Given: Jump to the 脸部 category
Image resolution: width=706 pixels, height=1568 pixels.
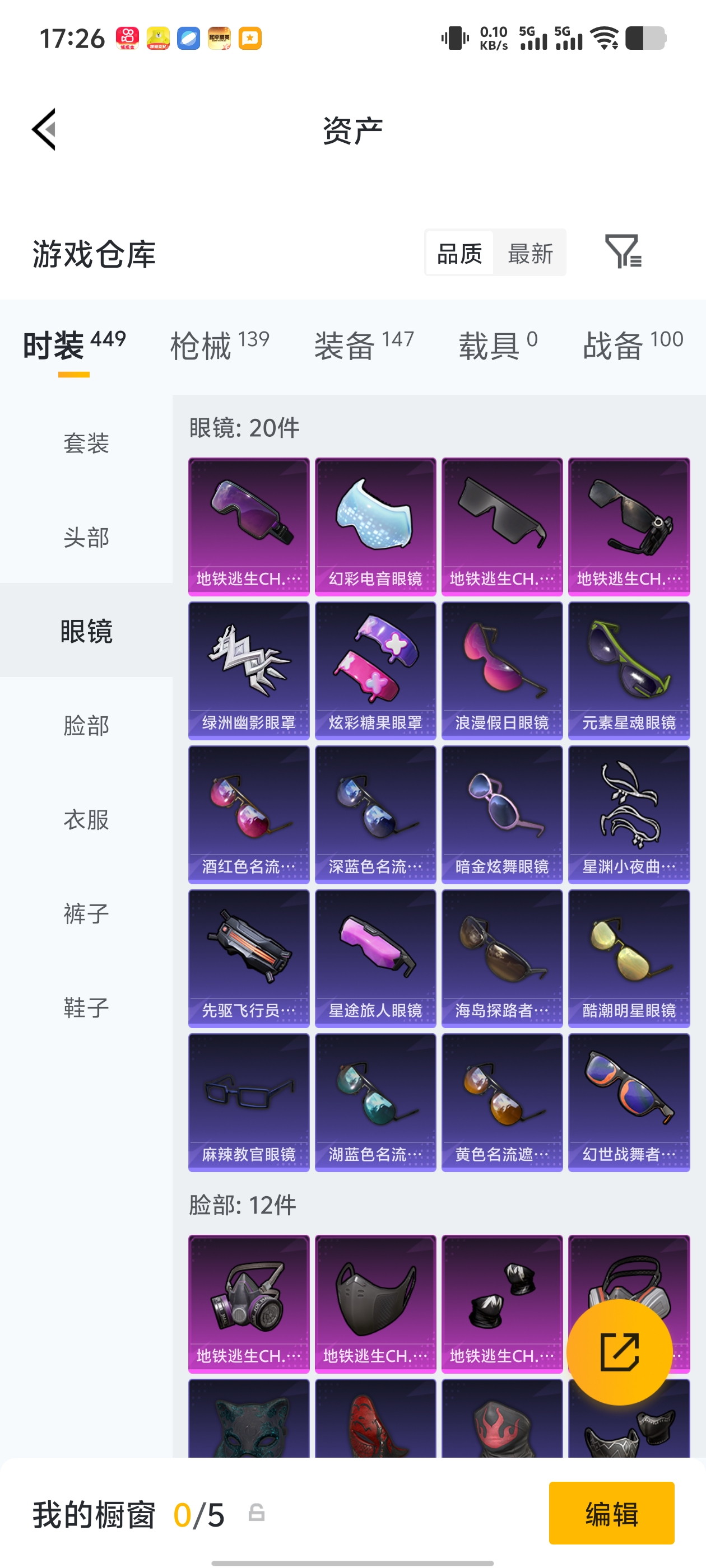Looking at the screenshot, I should (x=86, y=725).
